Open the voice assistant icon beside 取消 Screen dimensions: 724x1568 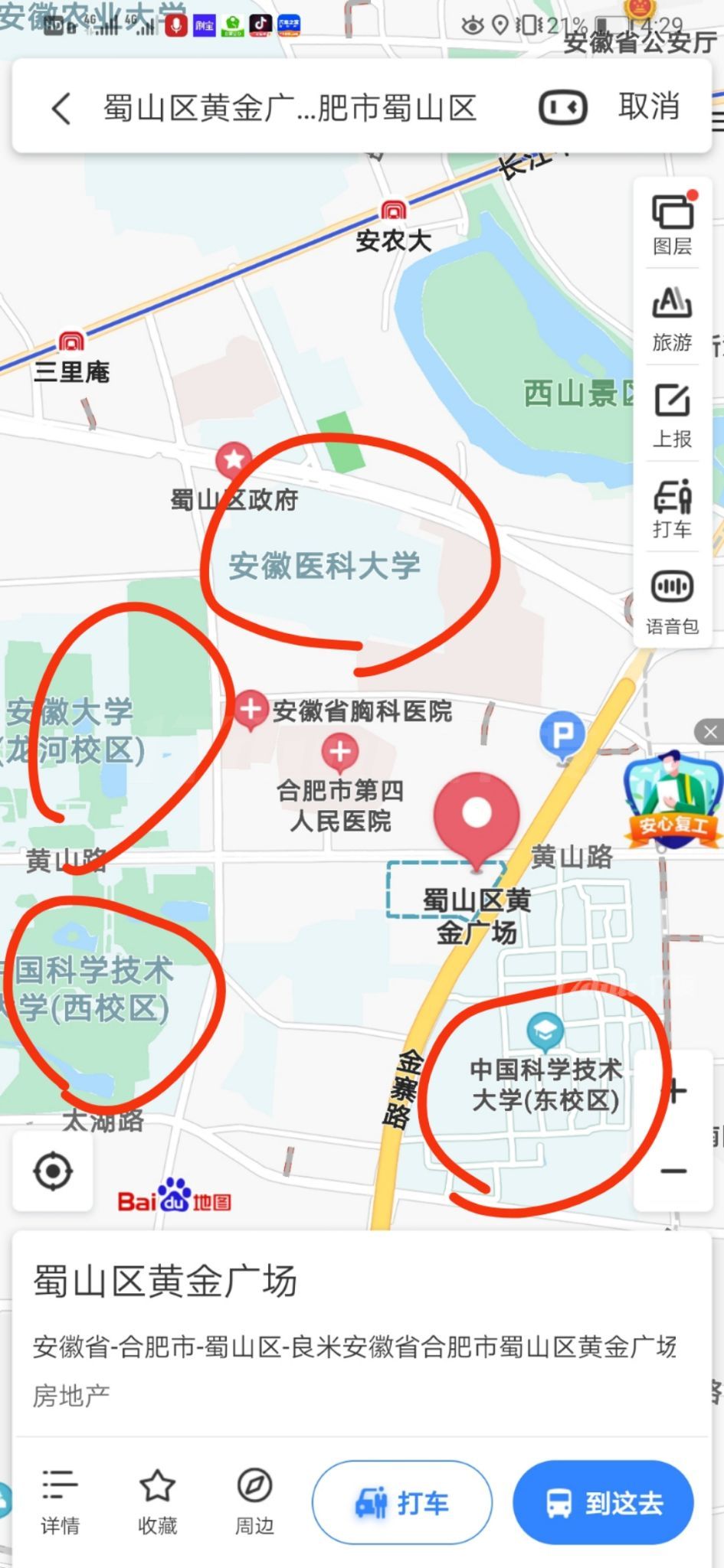pyautogui.click(x=563, y=107)
